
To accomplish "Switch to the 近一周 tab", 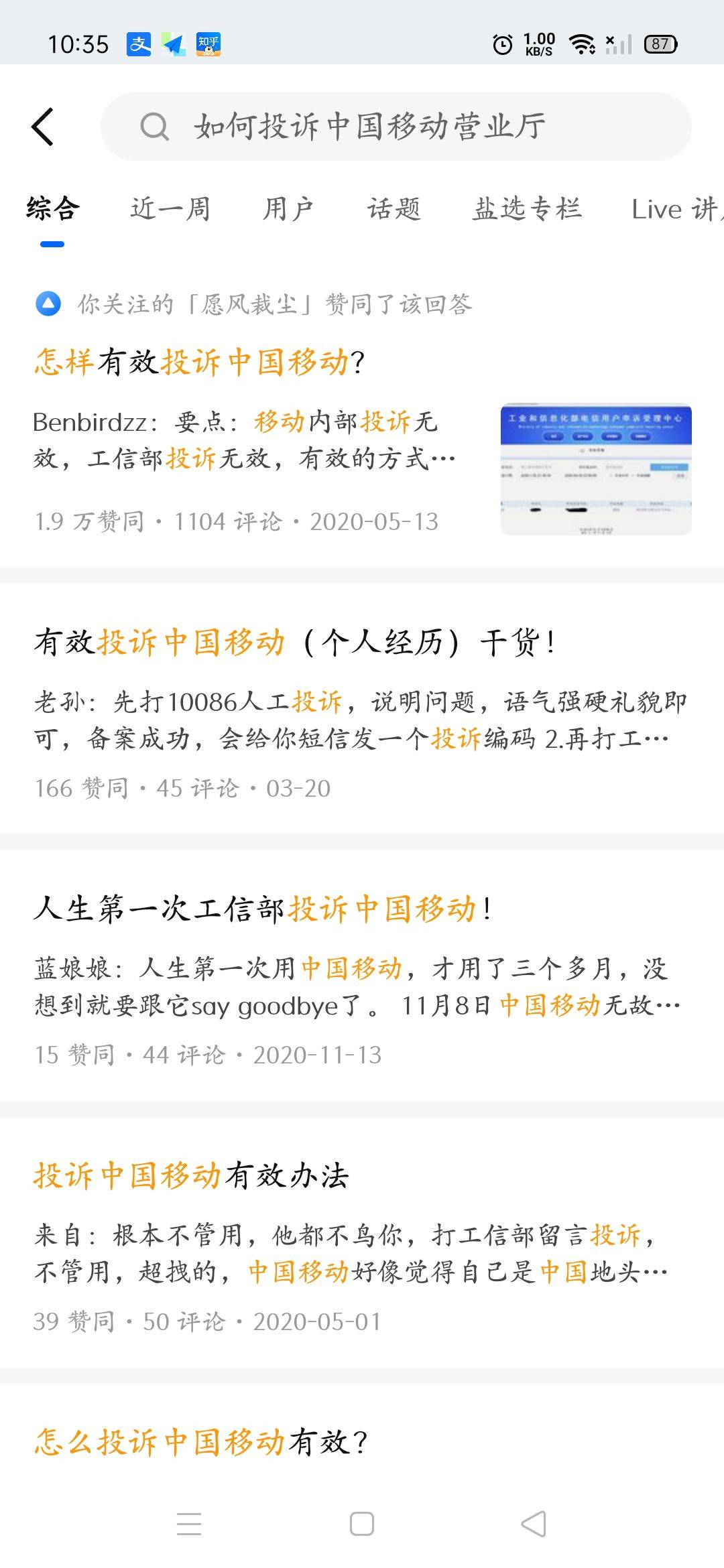I will pyautogui.click(x=170, y=209).
